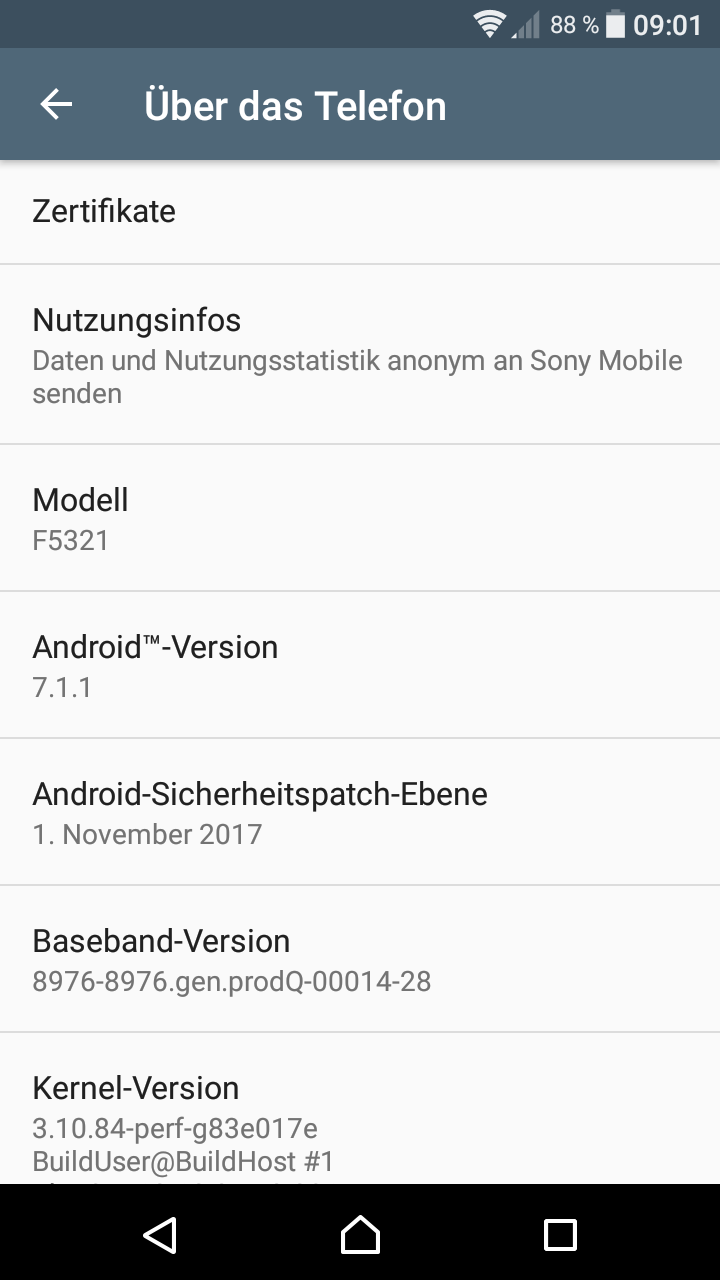Open Nutzungsinfos settings
Viewport: 720px width, 1280px height.
click(x=360, y=355)
